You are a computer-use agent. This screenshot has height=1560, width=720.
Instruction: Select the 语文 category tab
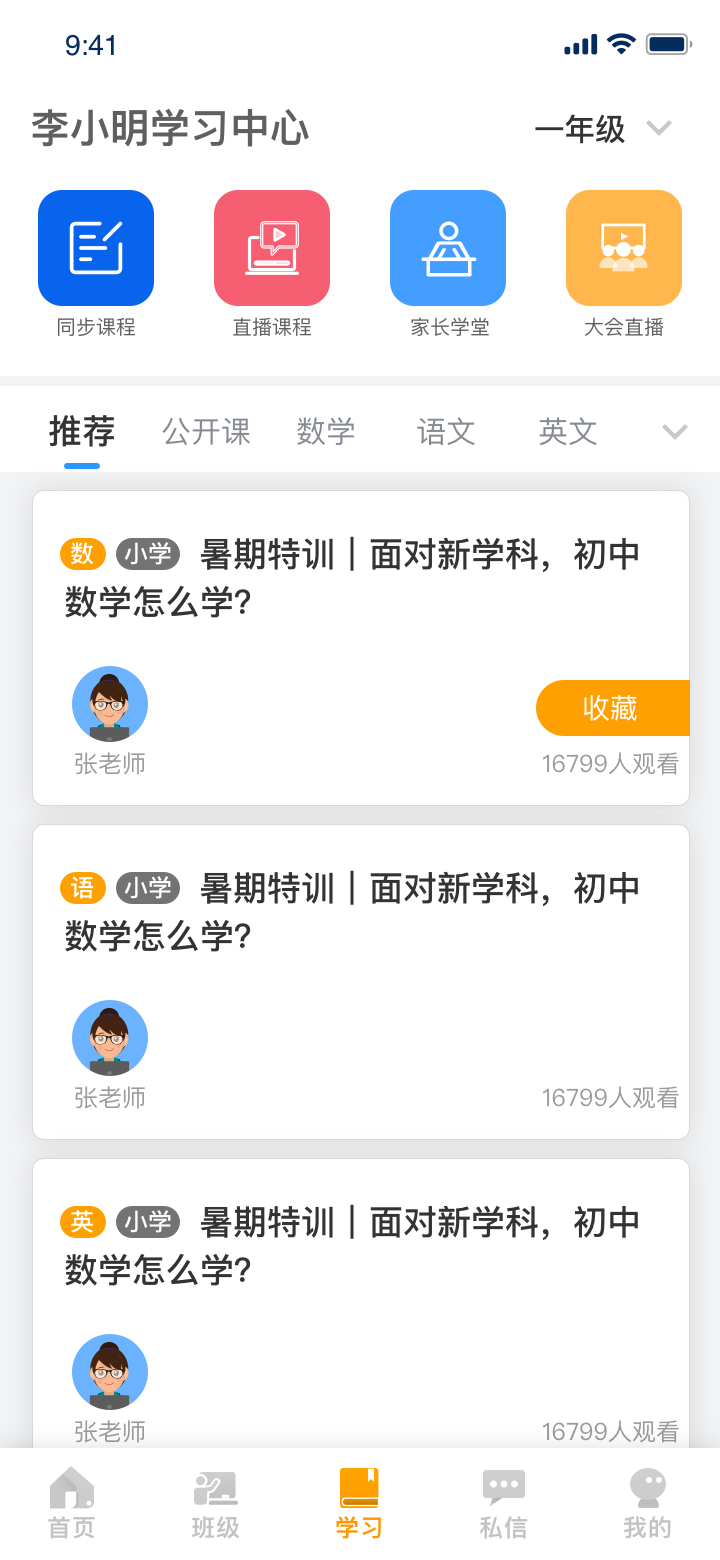(x=446, y=432)
